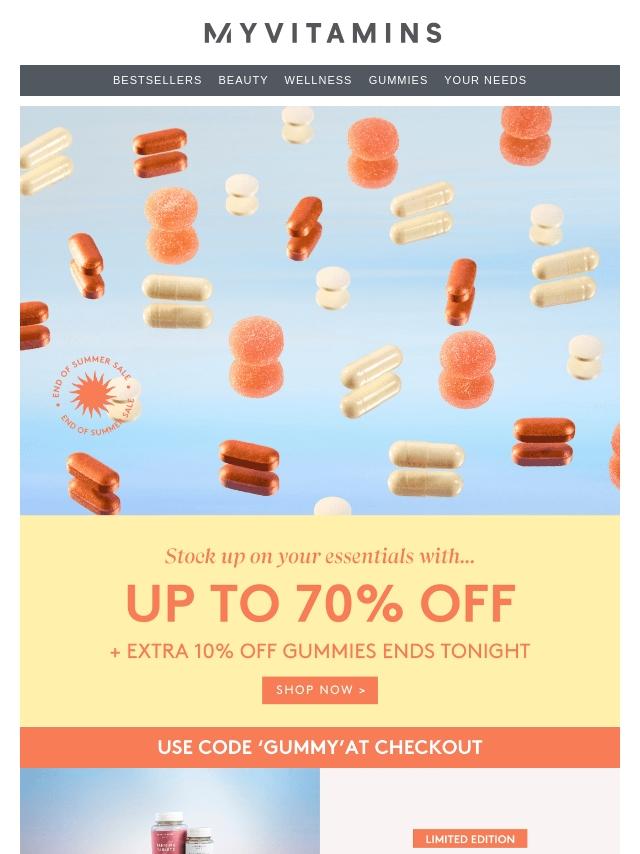Open the End of Summer Sale banner
Screen dimensions: 640x854
320,310
